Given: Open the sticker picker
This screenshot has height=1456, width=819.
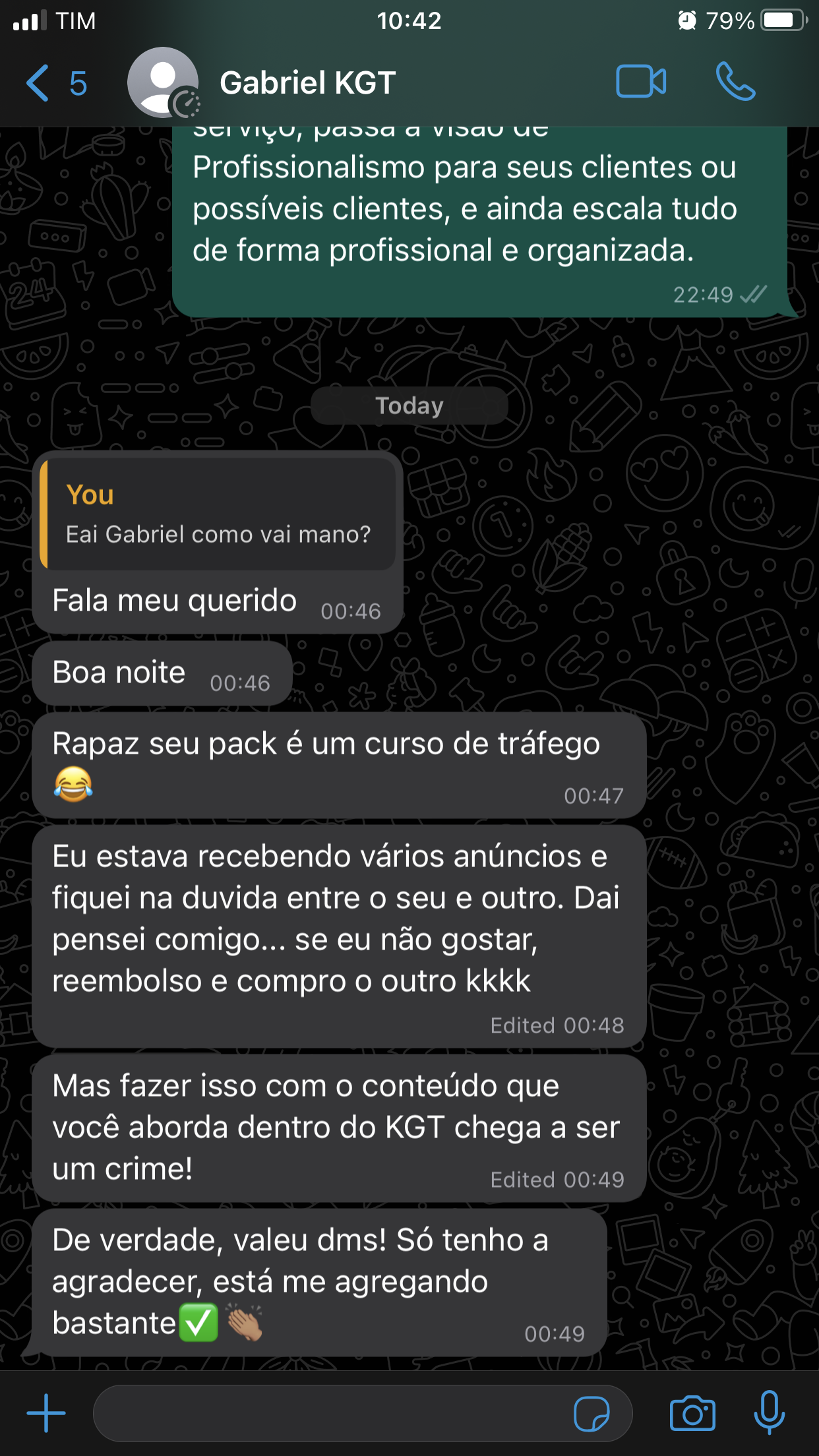Looking at the screenshot, I should [x=591, y=1413].
